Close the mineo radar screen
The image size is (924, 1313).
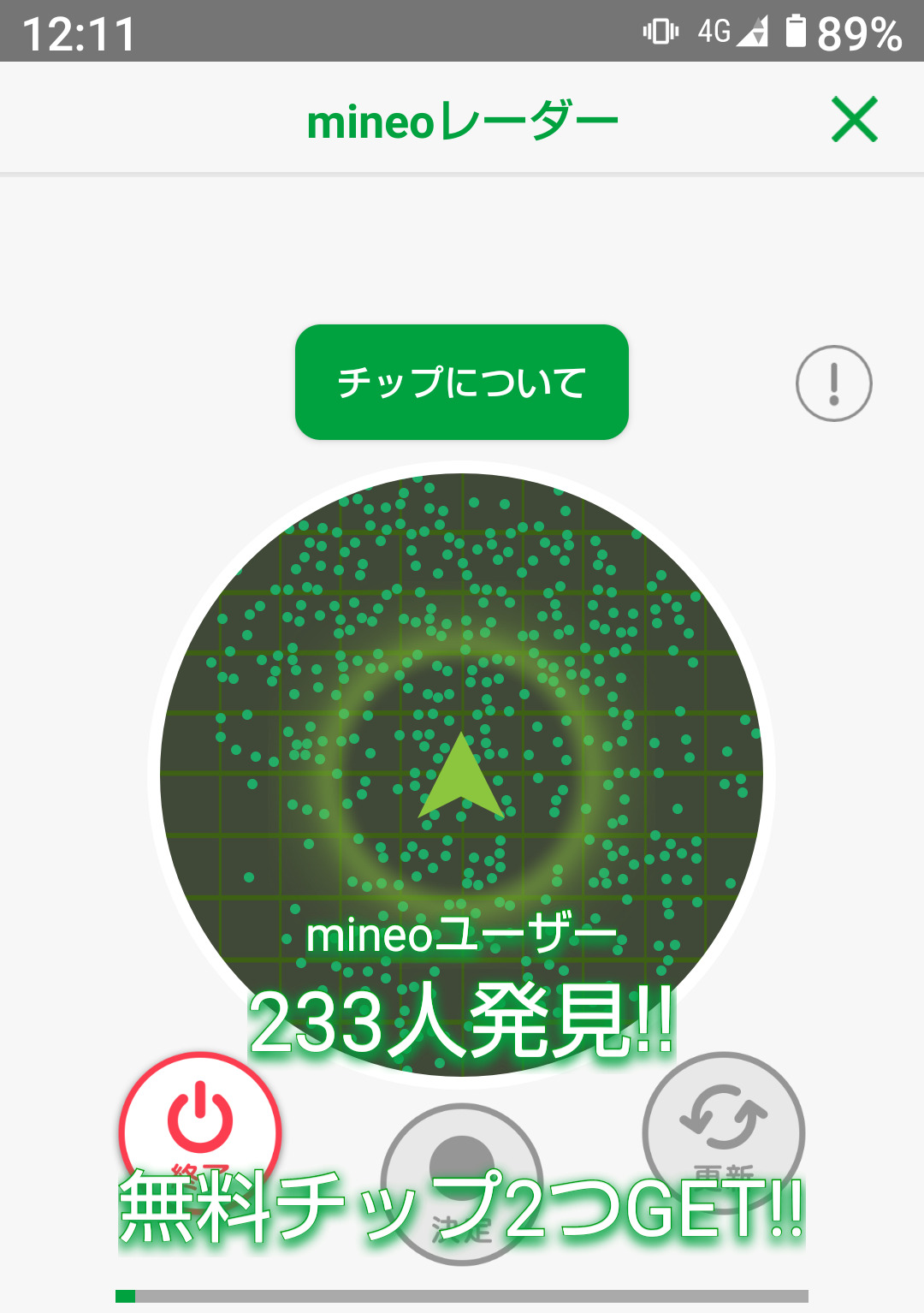point(854,120)
